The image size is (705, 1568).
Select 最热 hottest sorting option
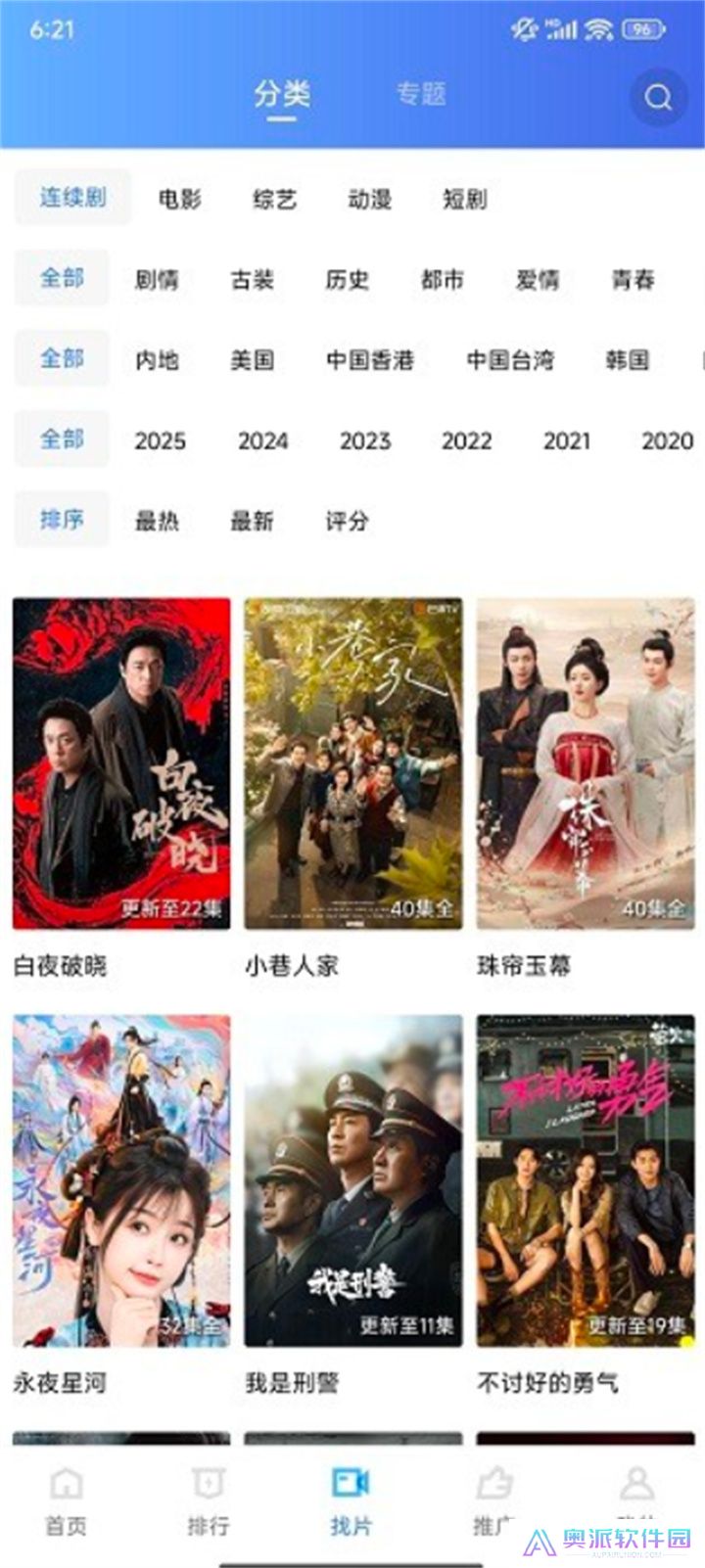click(x=155, y=522)
